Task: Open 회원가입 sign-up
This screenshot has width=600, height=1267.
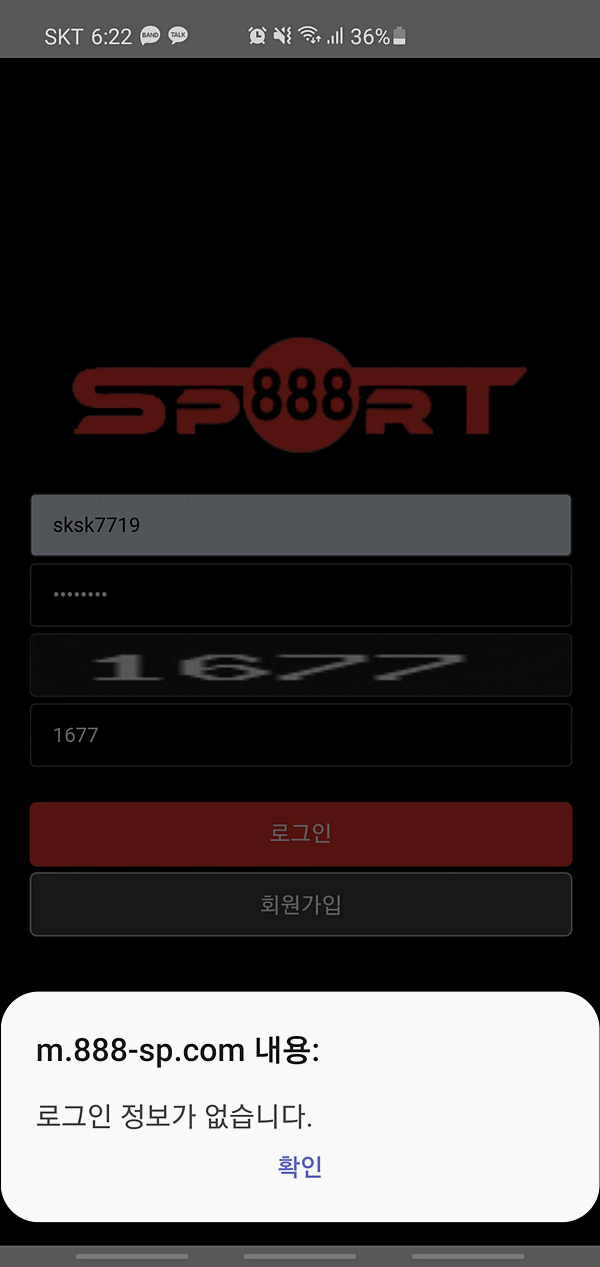Action: tap(300, 905)
